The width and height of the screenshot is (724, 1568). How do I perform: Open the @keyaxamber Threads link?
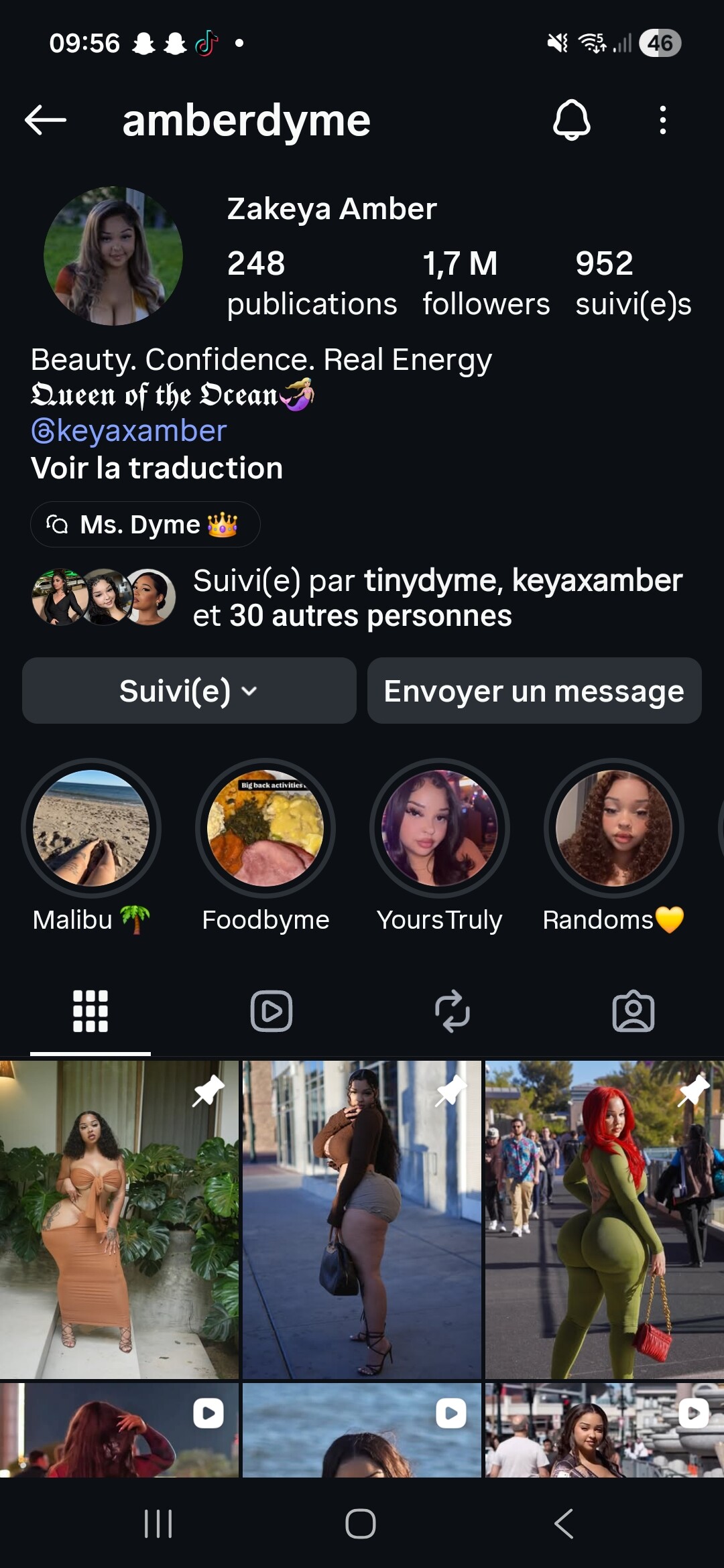(x=129, y=431)
